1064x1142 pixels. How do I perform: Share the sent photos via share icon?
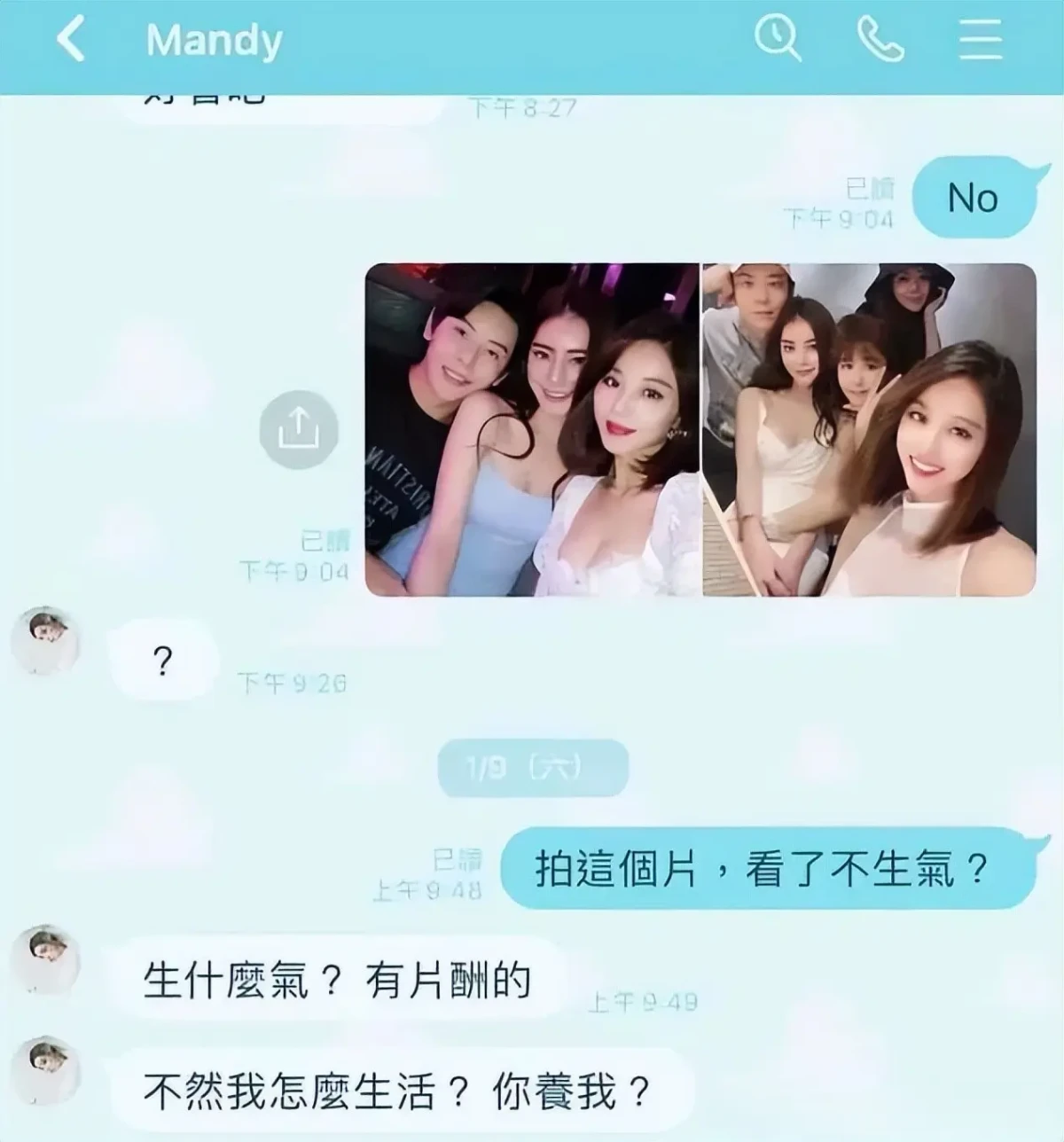[x=299, y=430]
